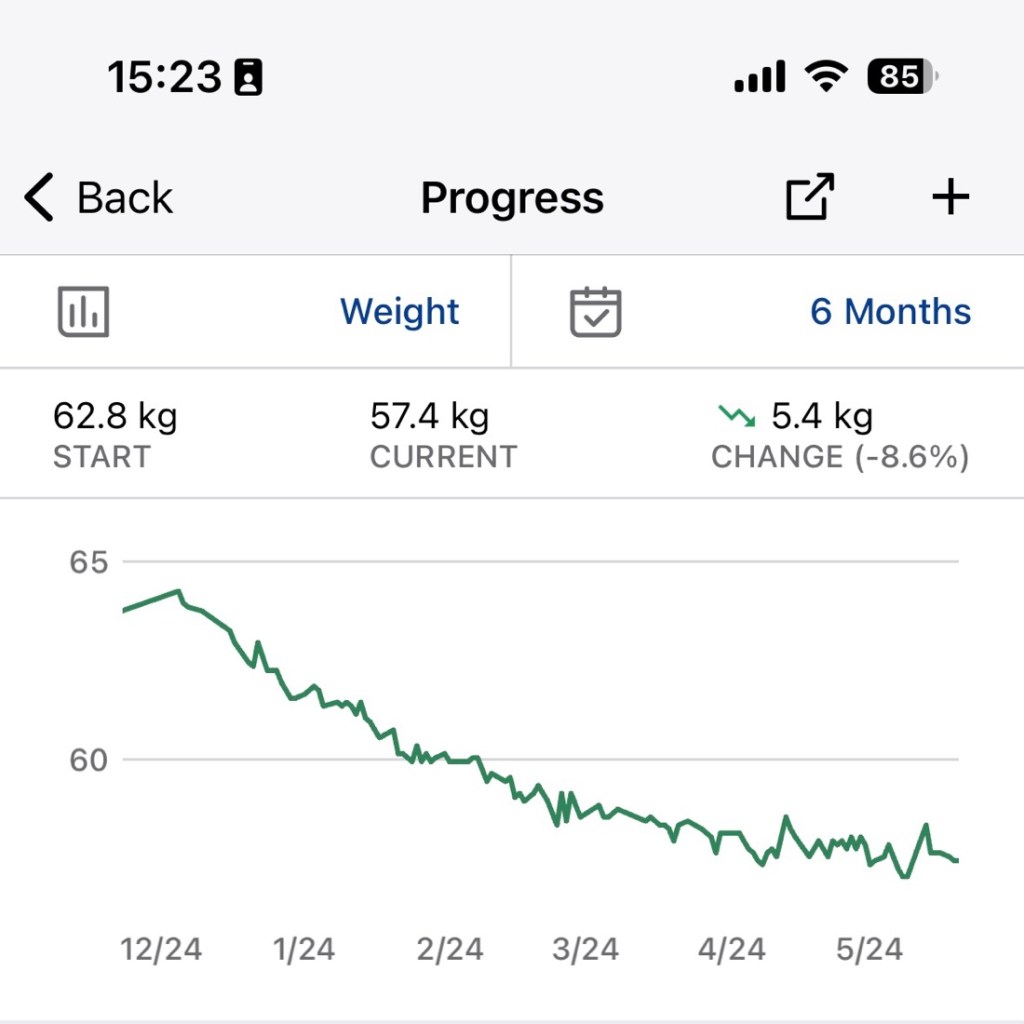Add a new weight entry
The width and height of the screenshot is (1024, 1024).
tap(950, 197)
